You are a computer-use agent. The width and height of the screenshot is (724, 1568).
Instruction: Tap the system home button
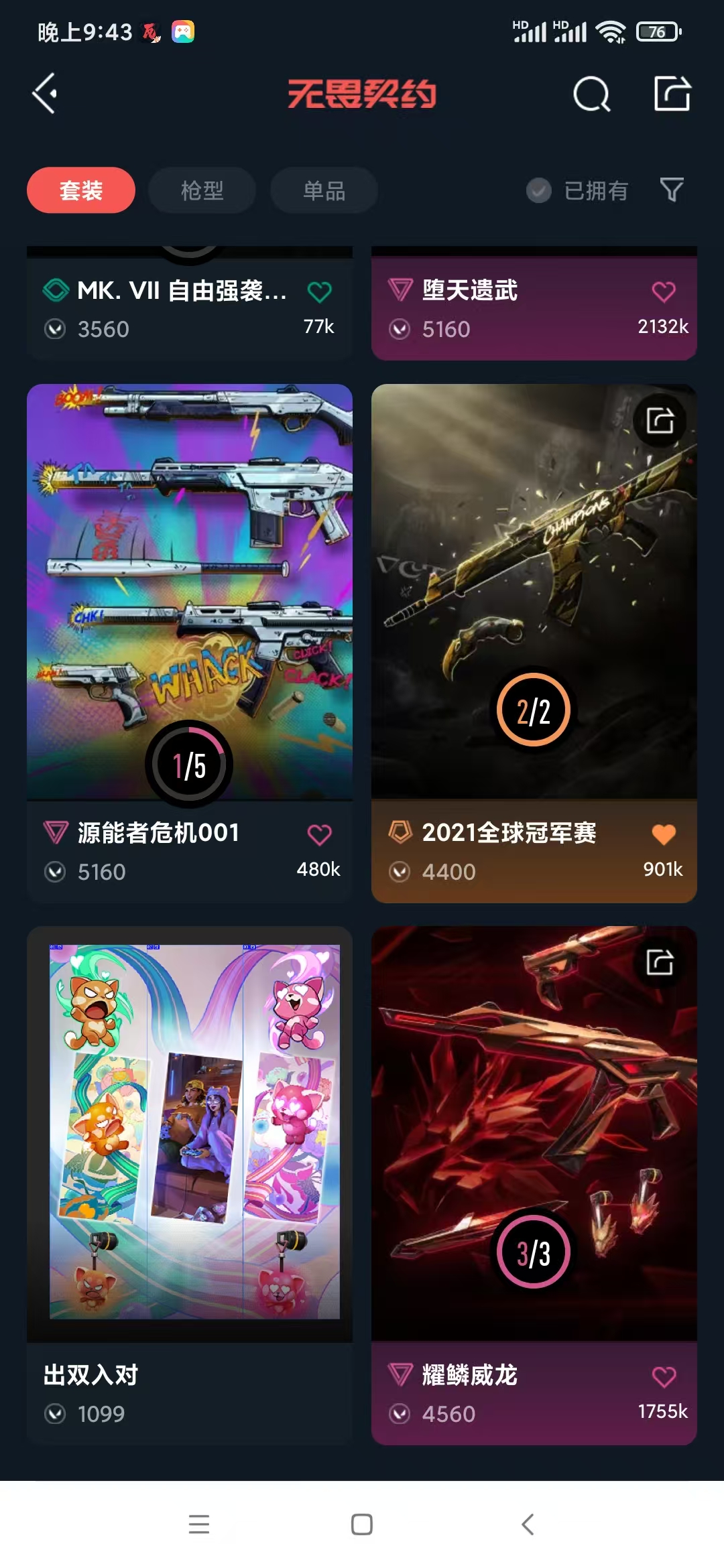[x=362, y=1524]
